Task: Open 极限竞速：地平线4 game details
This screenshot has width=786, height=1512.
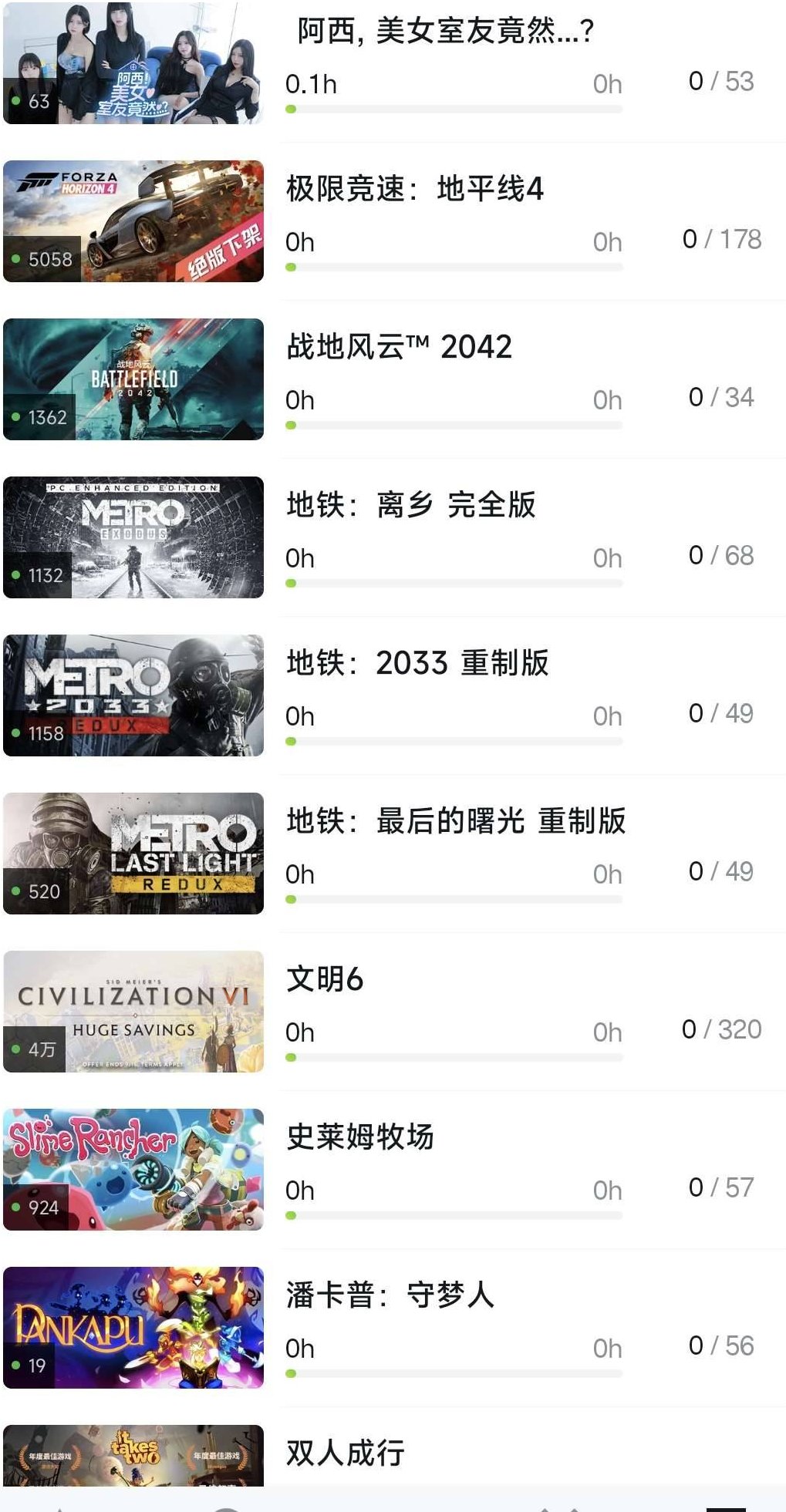Action: [x=415, y=189]
